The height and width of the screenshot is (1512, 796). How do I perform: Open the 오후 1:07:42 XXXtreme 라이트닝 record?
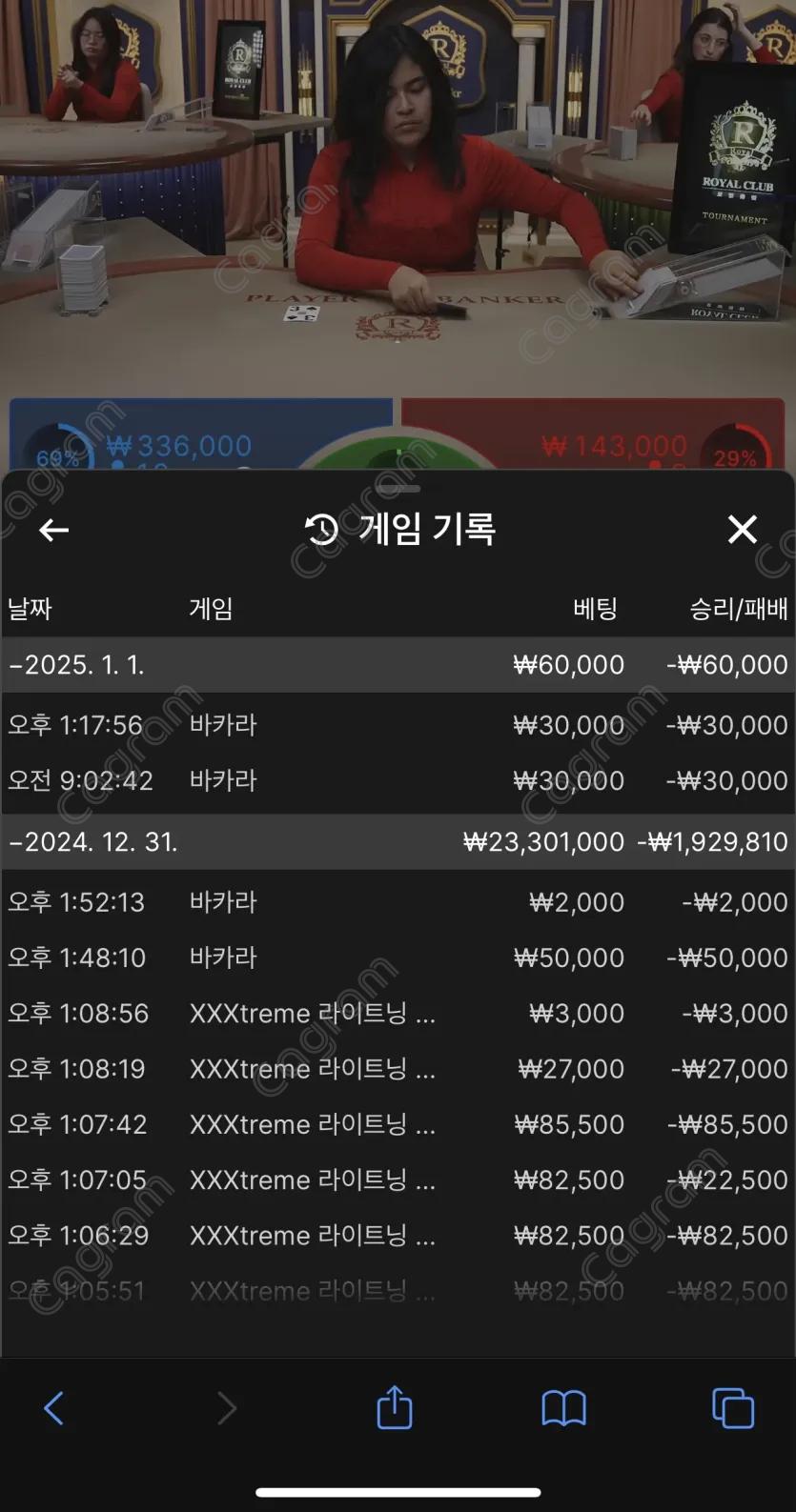(398, 1124)
